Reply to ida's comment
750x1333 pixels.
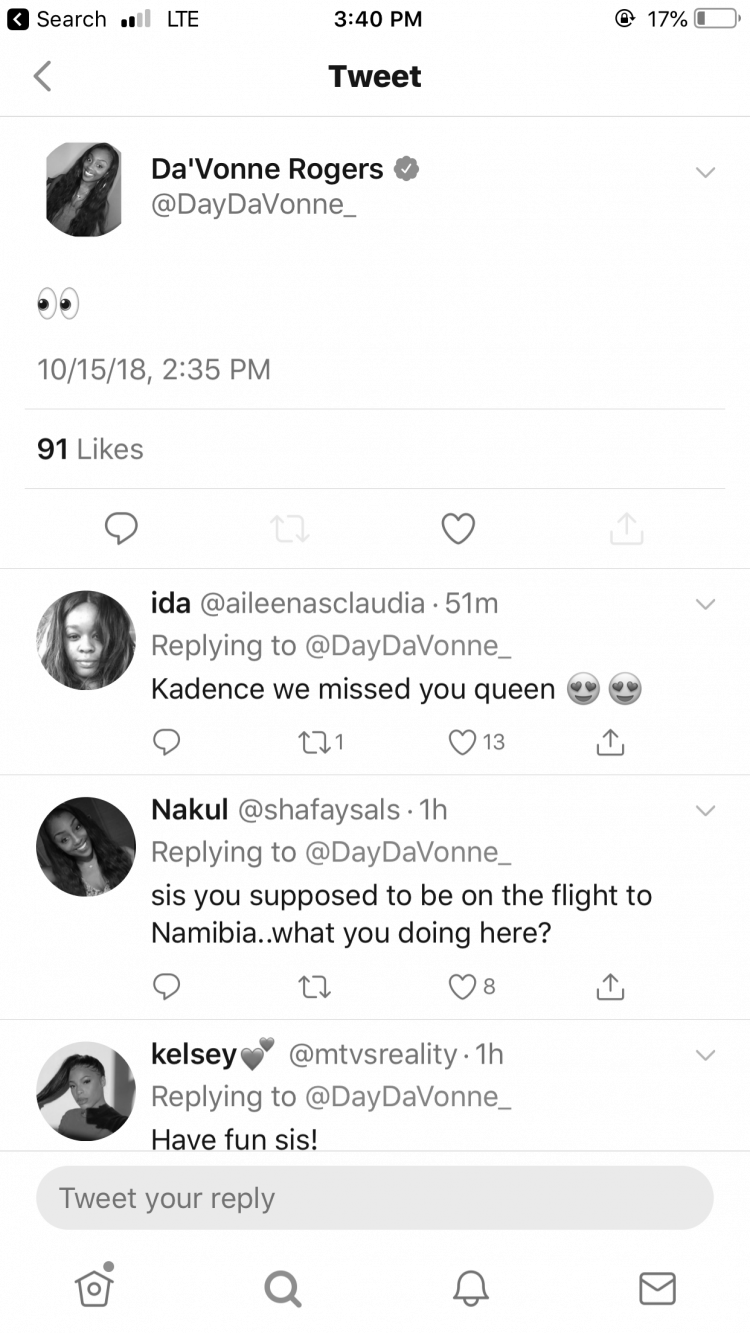pos(167,742)
